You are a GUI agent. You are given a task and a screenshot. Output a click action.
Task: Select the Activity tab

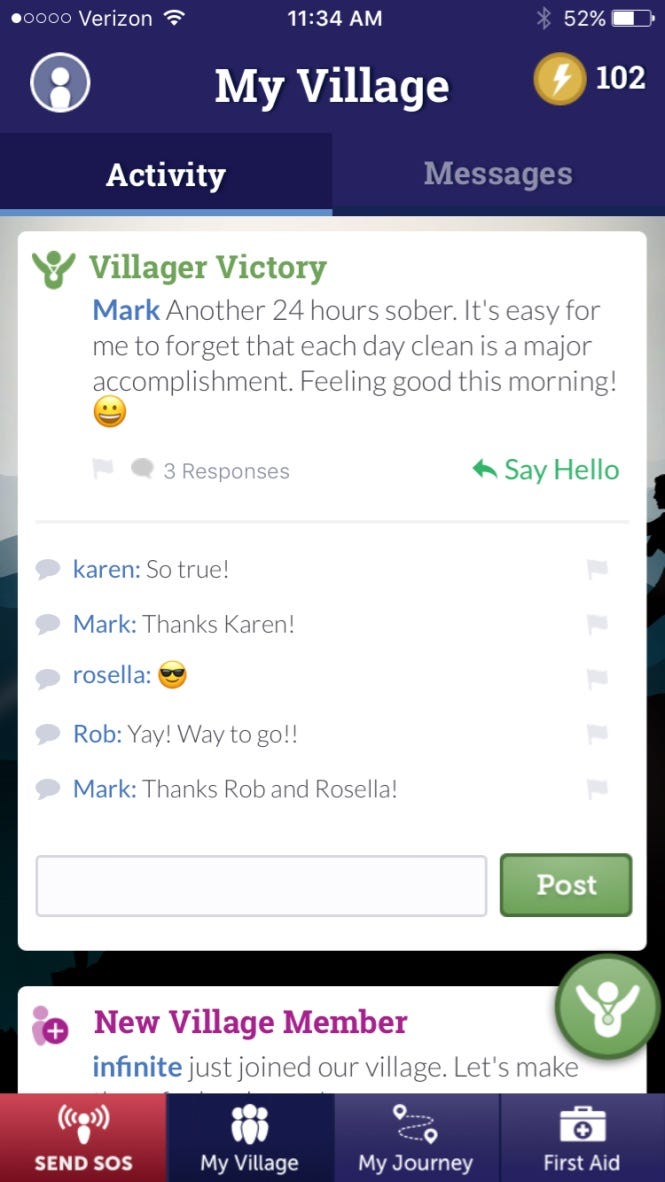point(166,174)
